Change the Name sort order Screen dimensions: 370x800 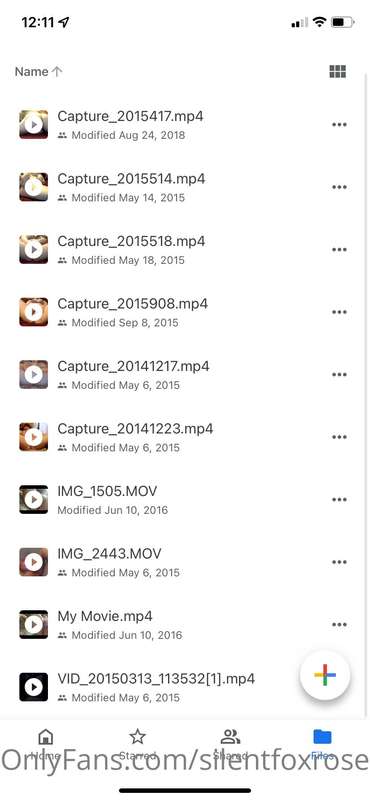tap(39, 72)
